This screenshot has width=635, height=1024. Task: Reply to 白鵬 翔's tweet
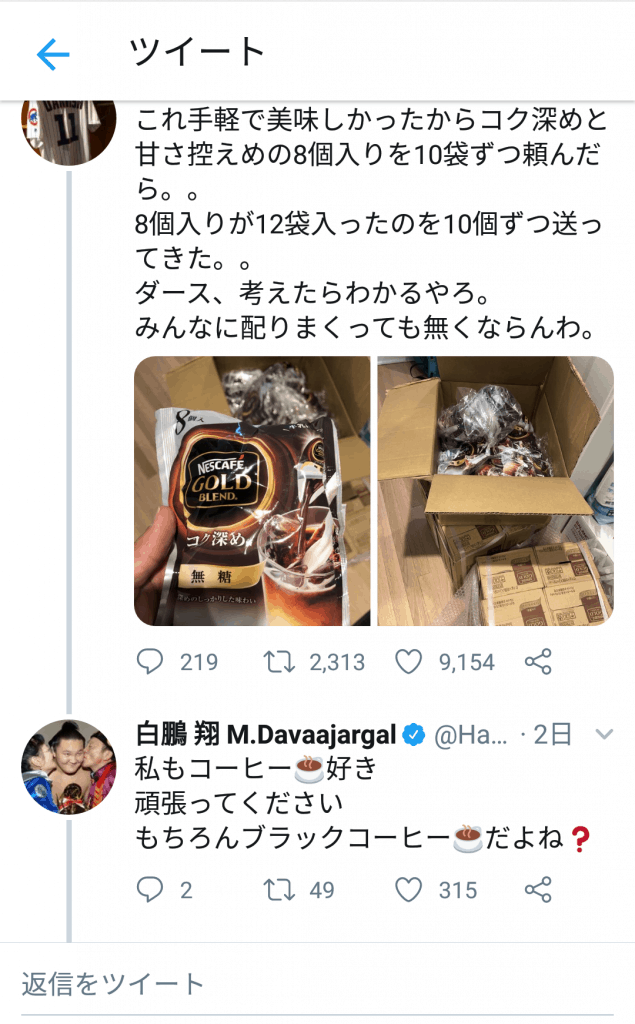[x=150, y=890]
